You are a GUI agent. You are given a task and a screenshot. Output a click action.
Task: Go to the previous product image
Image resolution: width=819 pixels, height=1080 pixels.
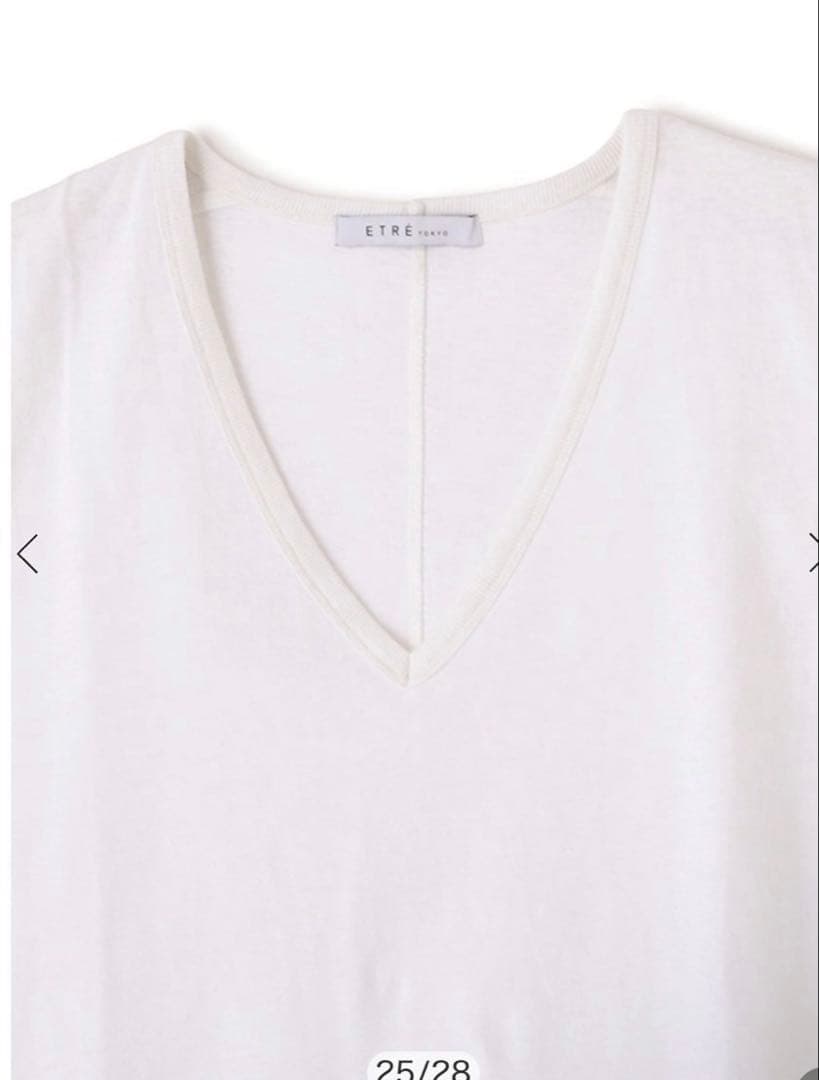click(28, 554)
